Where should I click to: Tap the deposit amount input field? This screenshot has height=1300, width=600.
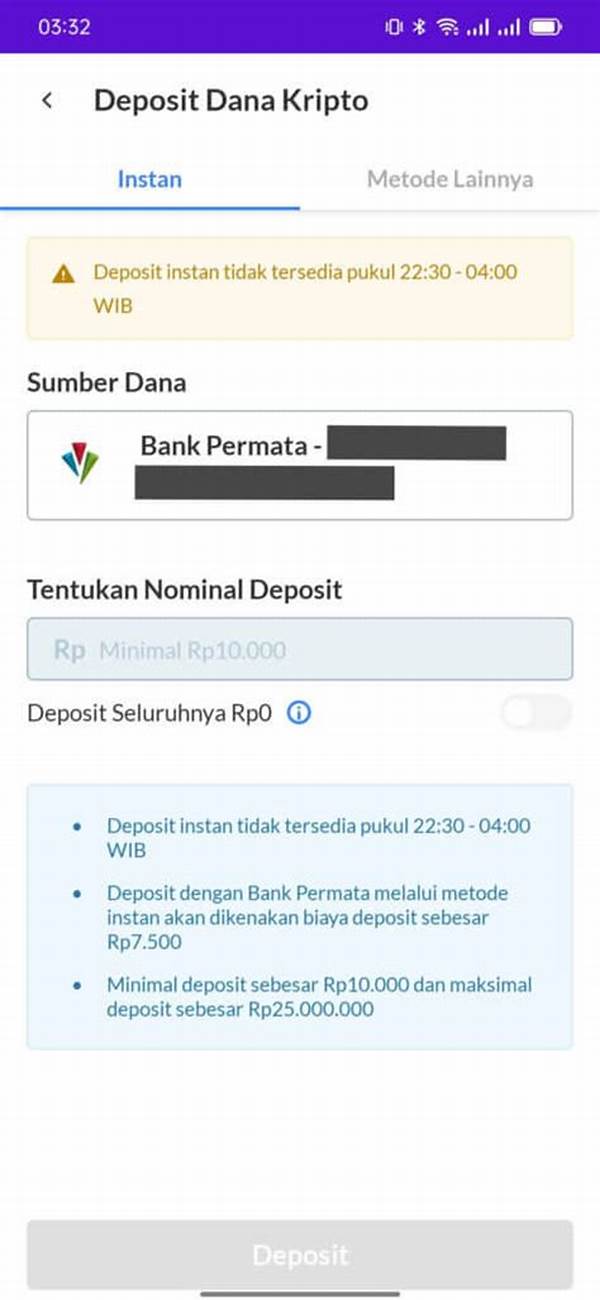coord(300,650)
